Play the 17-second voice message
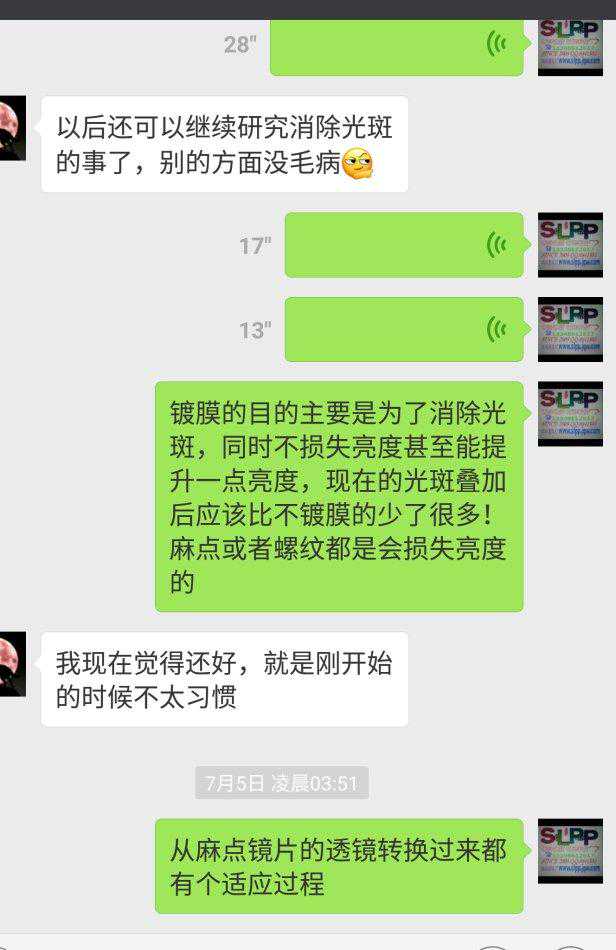616x950 pixels. coord(404,245)
